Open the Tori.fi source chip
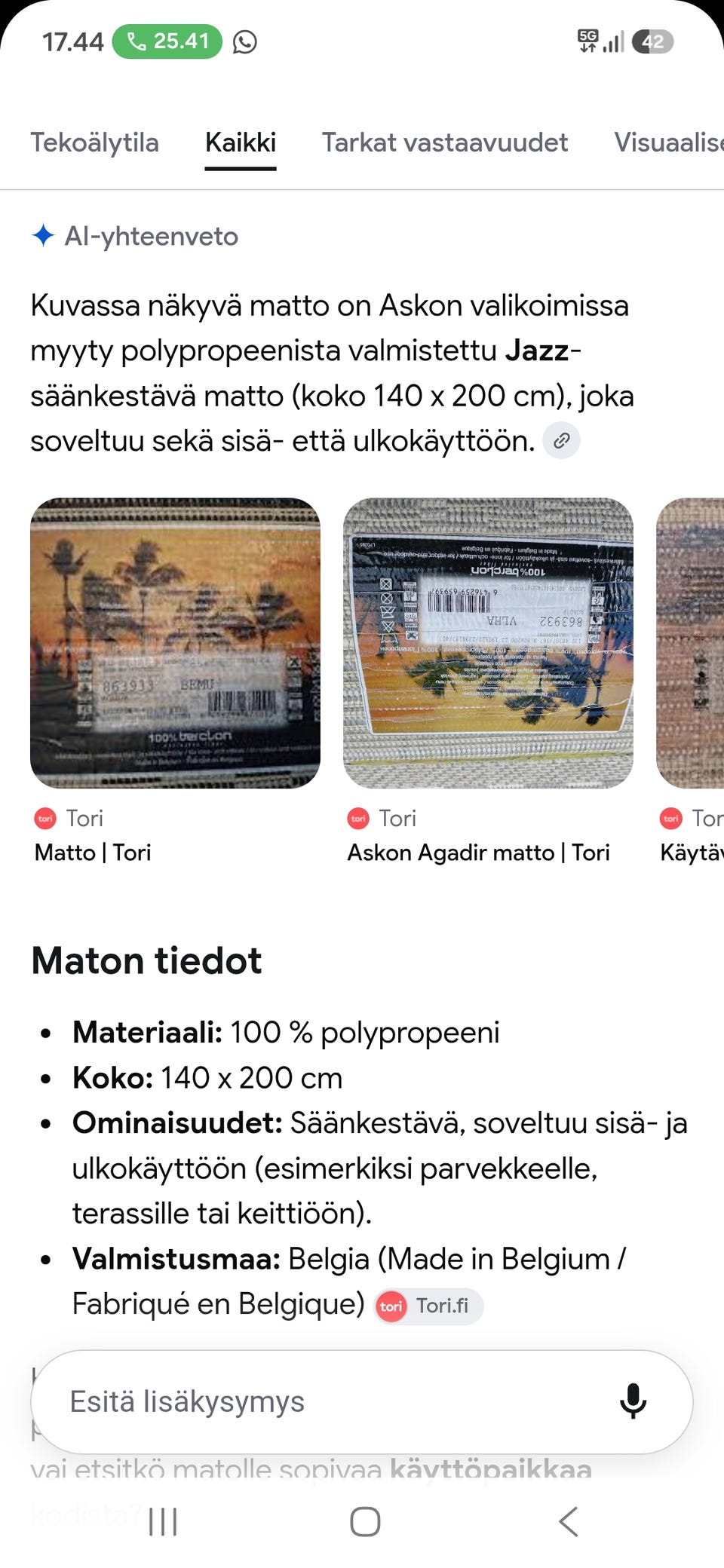The height and width of the screenshot is (1568, 724). click(x=429, y=1306)
